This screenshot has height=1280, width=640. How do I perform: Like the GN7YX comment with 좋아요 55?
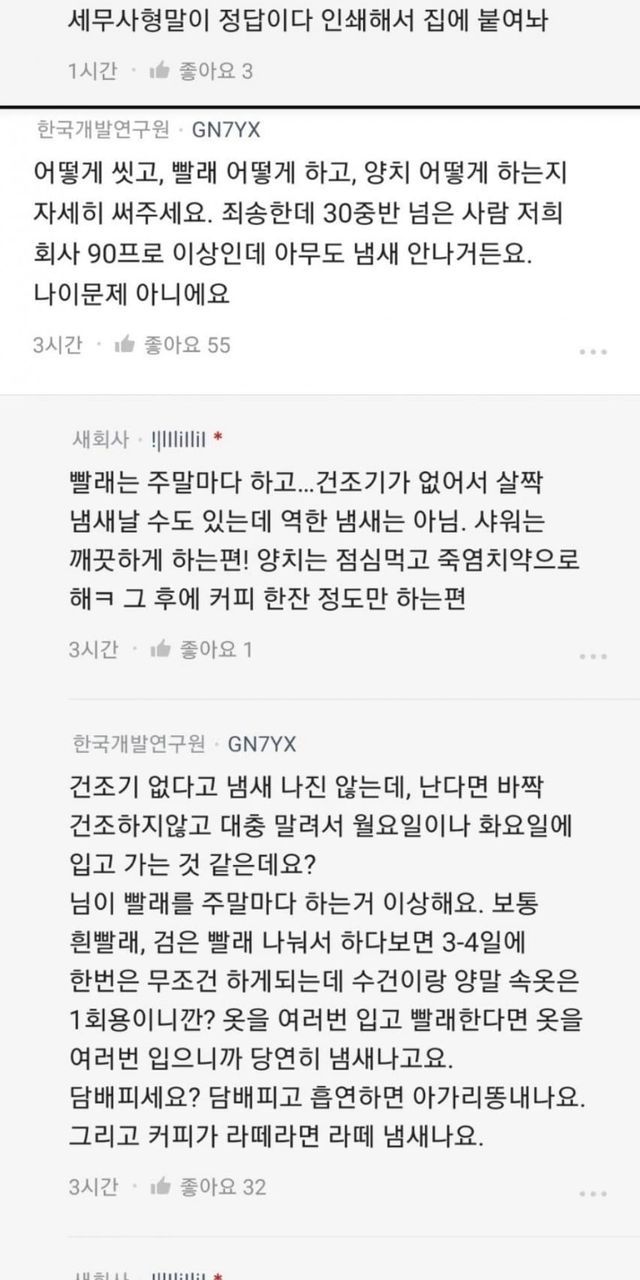(x=125, y=345)
